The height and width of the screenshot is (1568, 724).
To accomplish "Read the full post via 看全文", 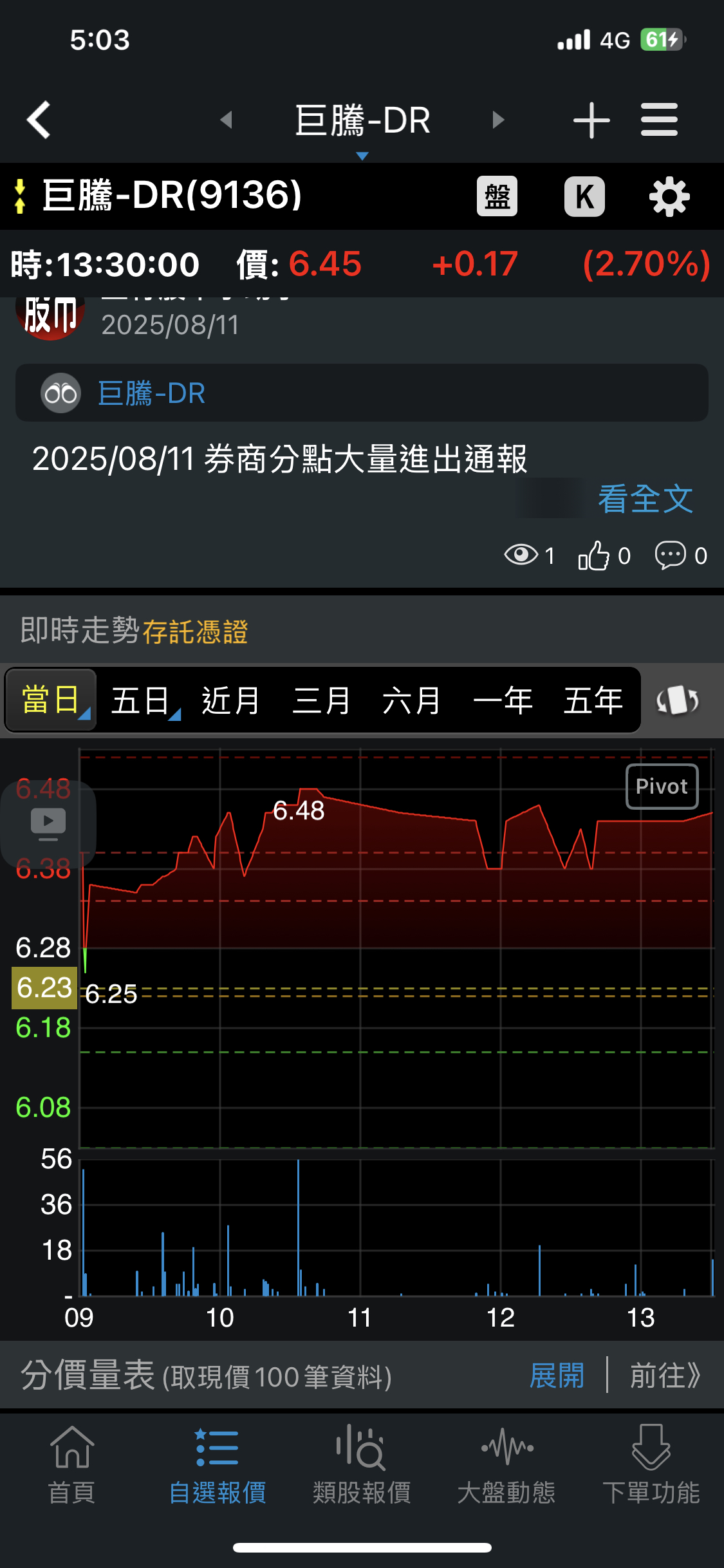I will (x=645, y=499).
